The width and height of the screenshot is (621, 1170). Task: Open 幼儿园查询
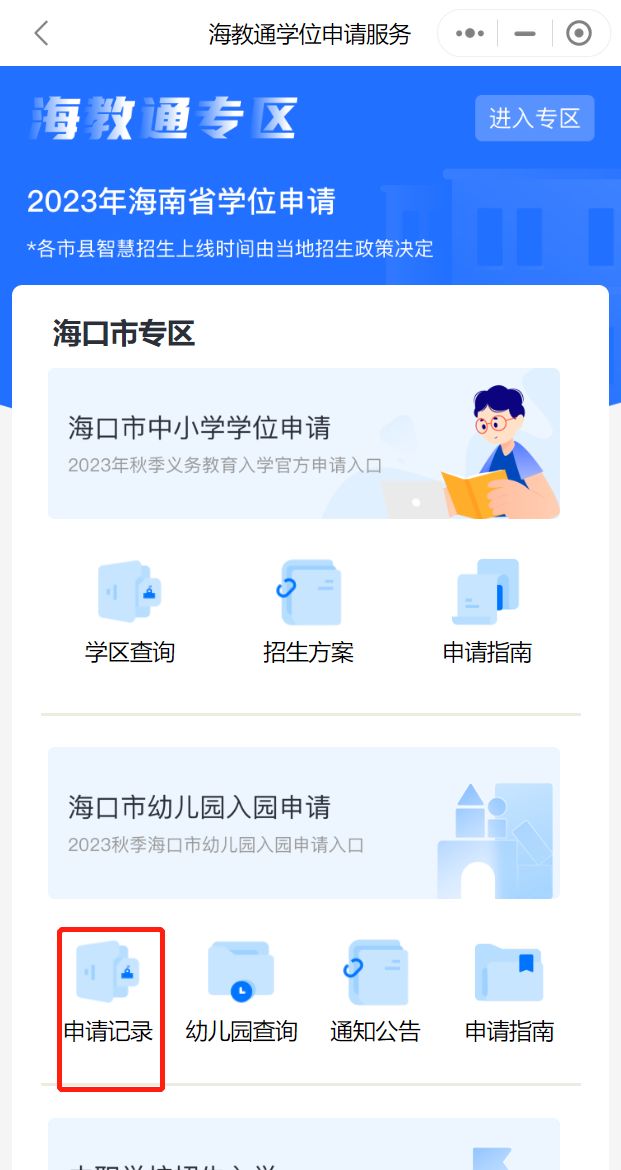(241, 992)
